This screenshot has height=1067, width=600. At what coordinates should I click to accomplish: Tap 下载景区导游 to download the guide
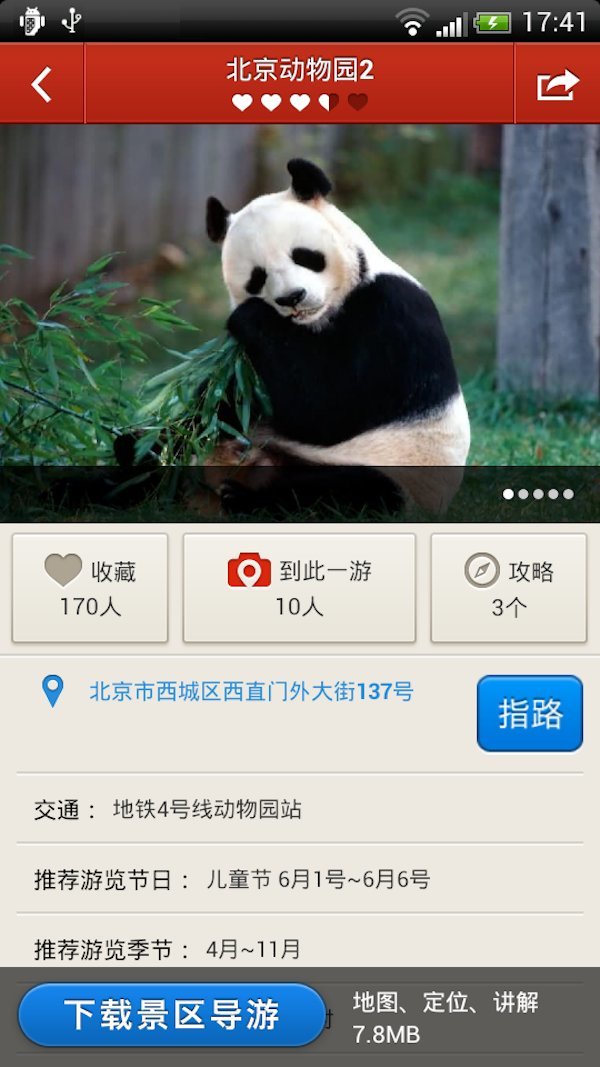point(171,1015)
